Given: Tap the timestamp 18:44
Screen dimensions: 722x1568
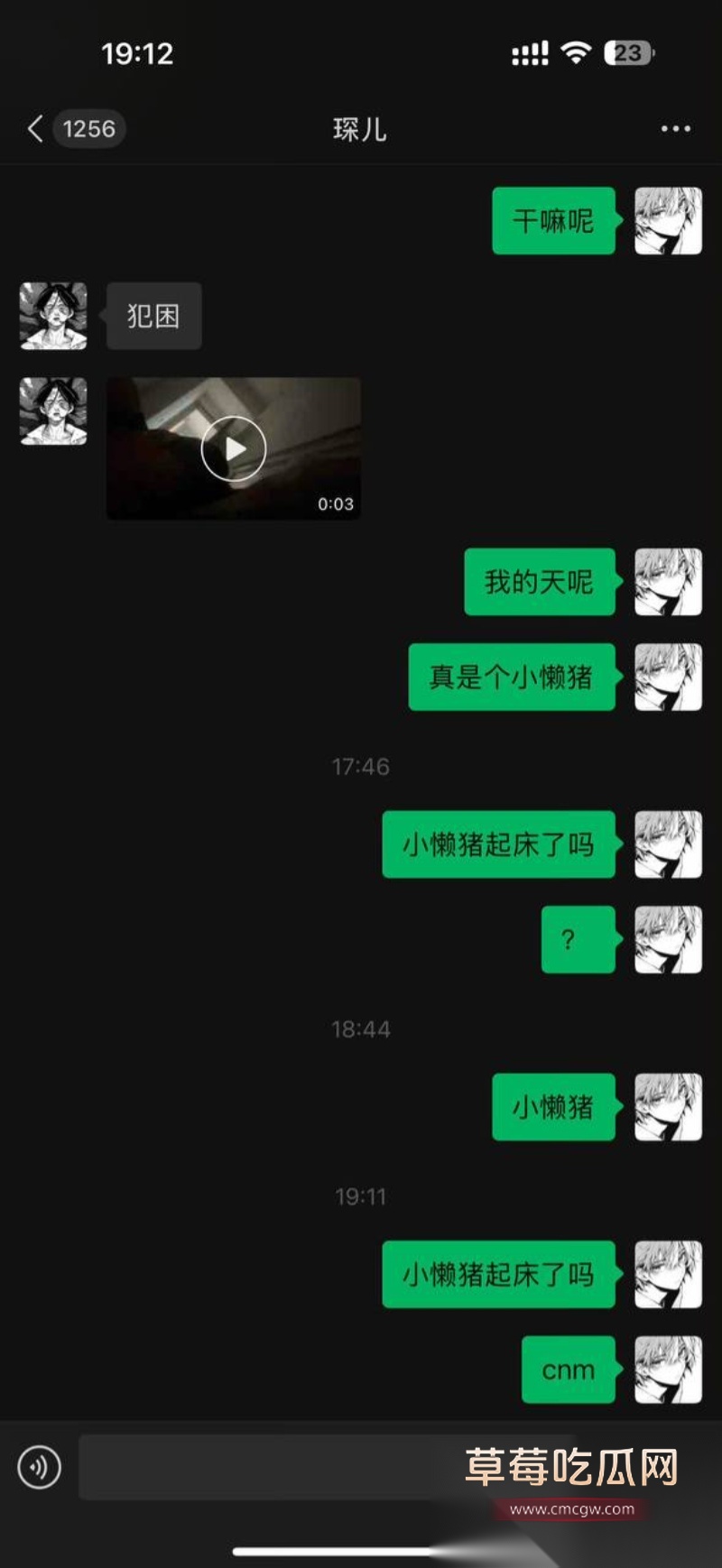Looking at the screenshot, I should [x=361, y=1028].
